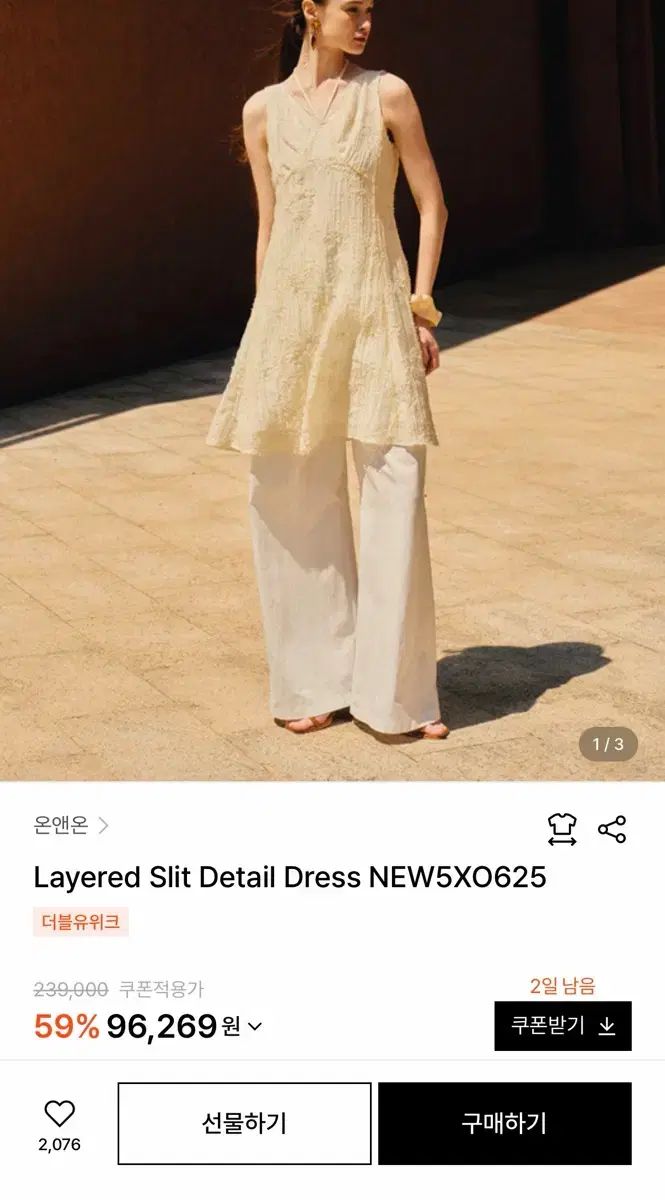
Task: Tap 선물하기 to gift this item
Action: point(244,1123)
